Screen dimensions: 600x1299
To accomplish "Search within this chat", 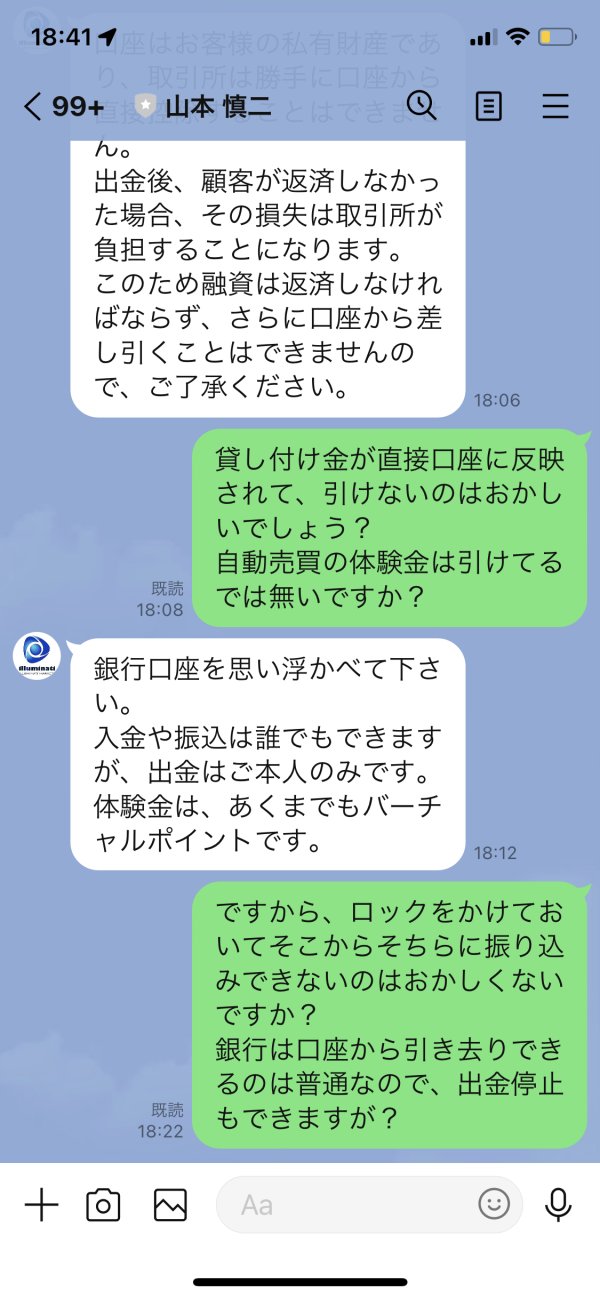I will [422, 106].
